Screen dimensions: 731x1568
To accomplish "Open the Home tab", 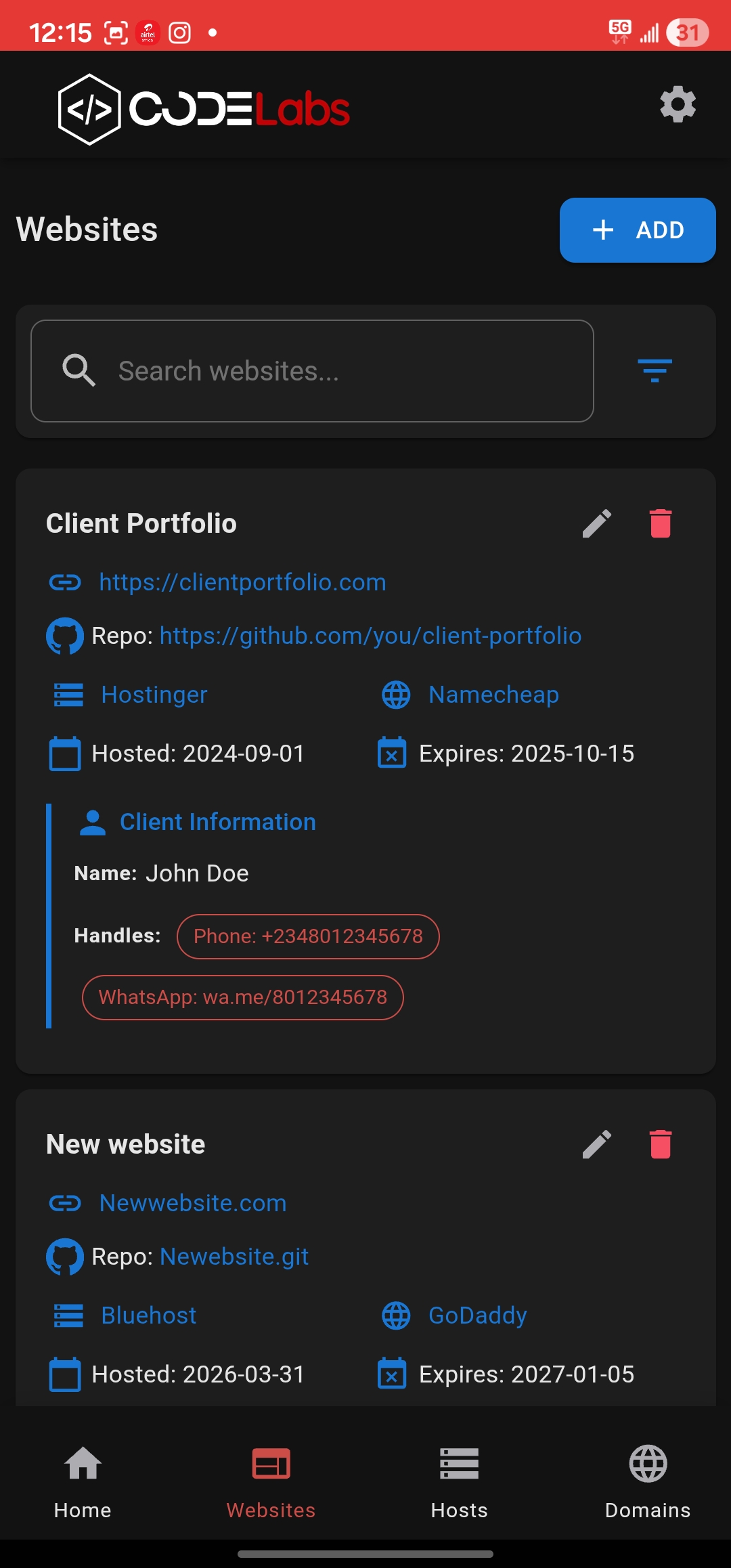I will 82,1483.
